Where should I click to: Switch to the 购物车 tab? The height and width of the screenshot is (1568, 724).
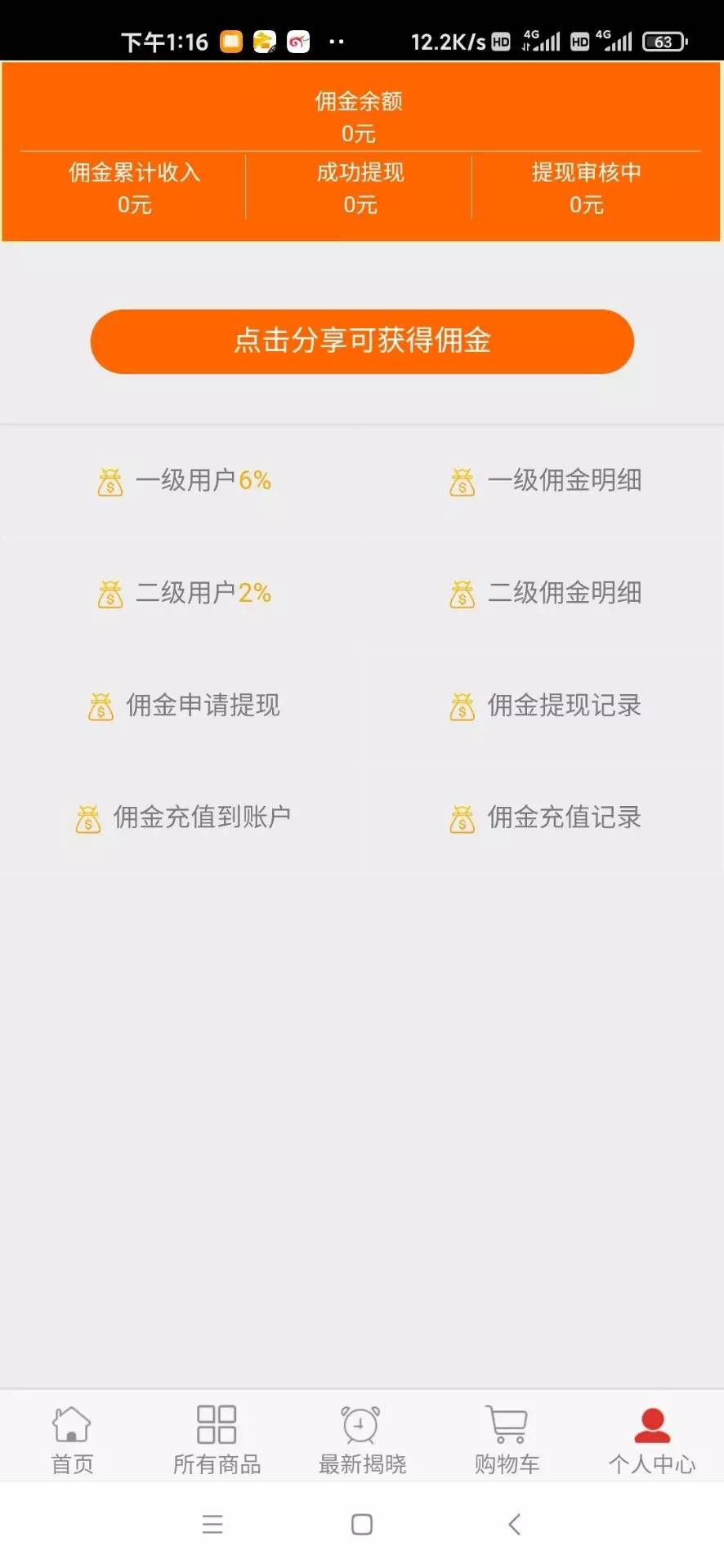(x=505, y=1437)
